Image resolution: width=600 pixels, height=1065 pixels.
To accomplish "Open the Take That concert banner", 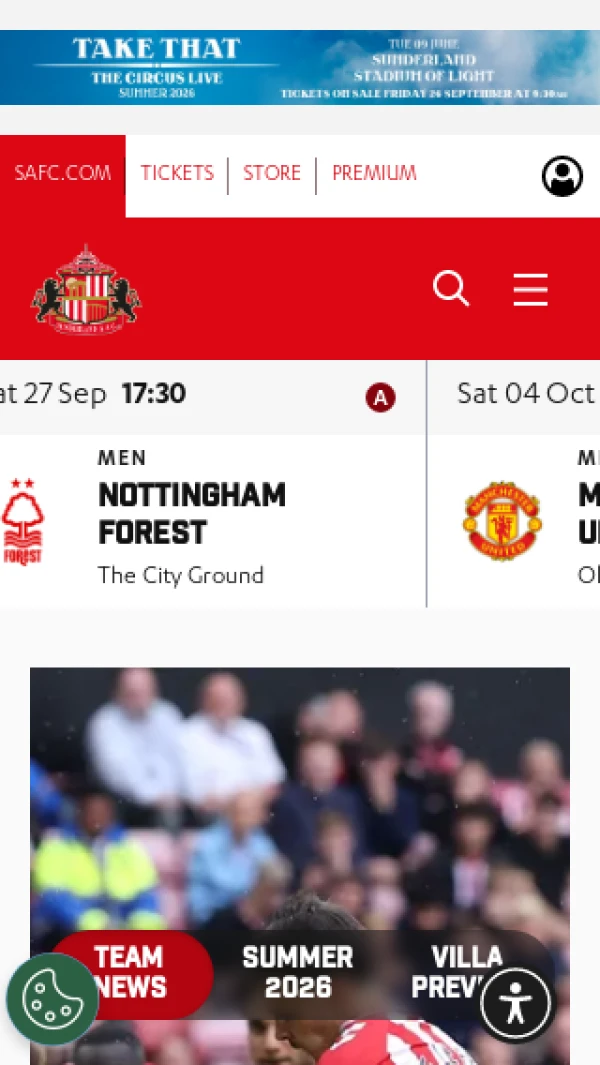I will click(300, 67).
